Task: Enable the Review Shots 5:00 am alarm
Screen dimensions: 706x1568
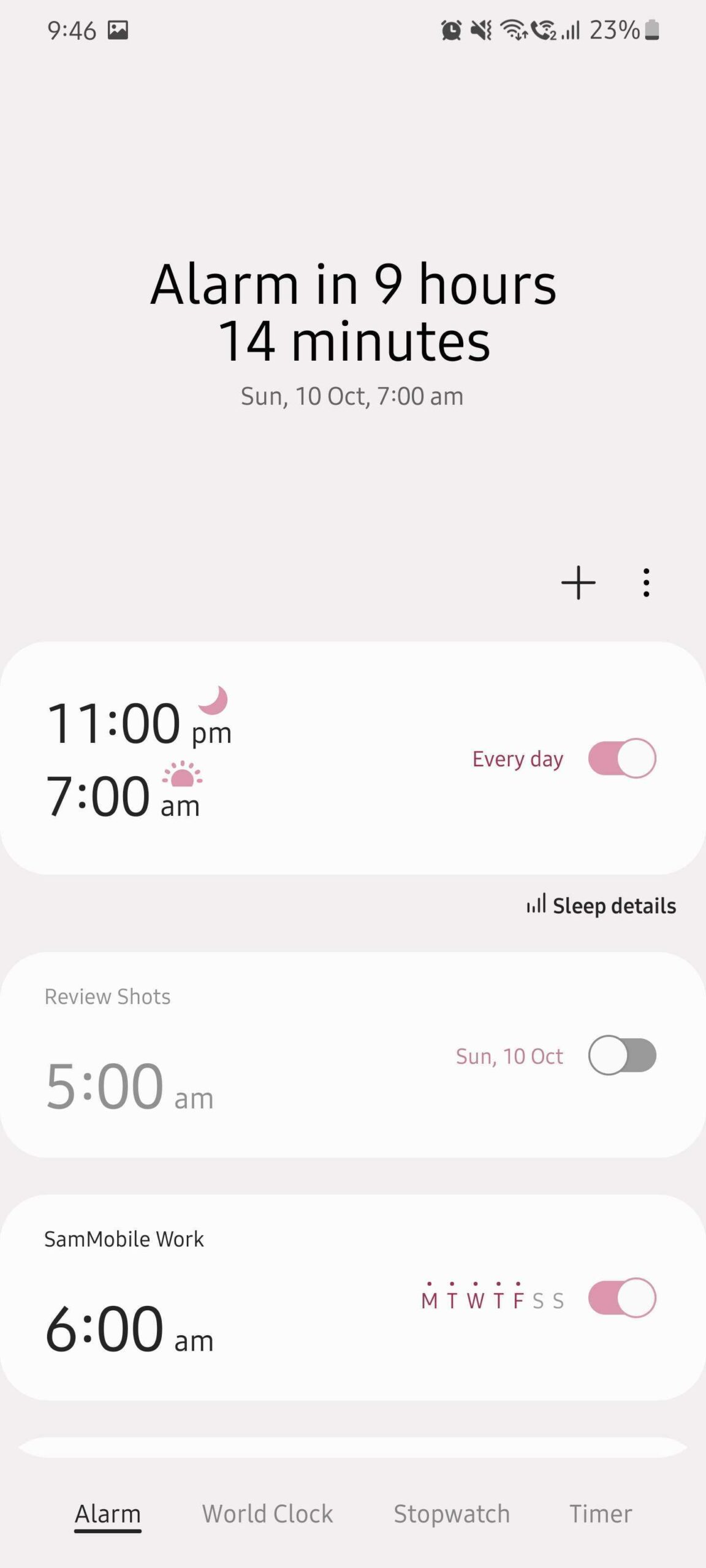Action: tap(621, 1055)
